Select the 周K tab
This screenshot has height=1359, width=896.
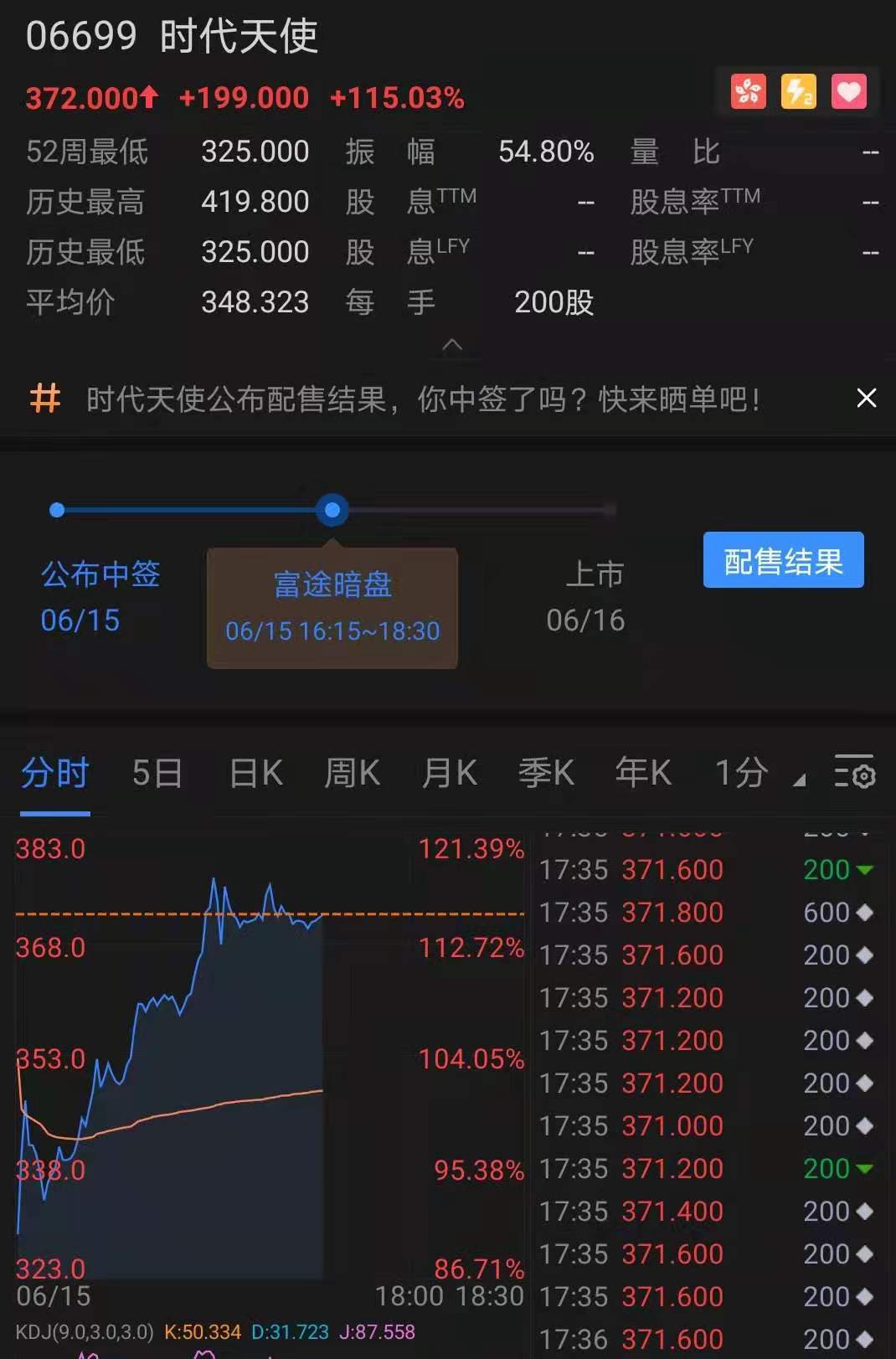pos(352,775)
